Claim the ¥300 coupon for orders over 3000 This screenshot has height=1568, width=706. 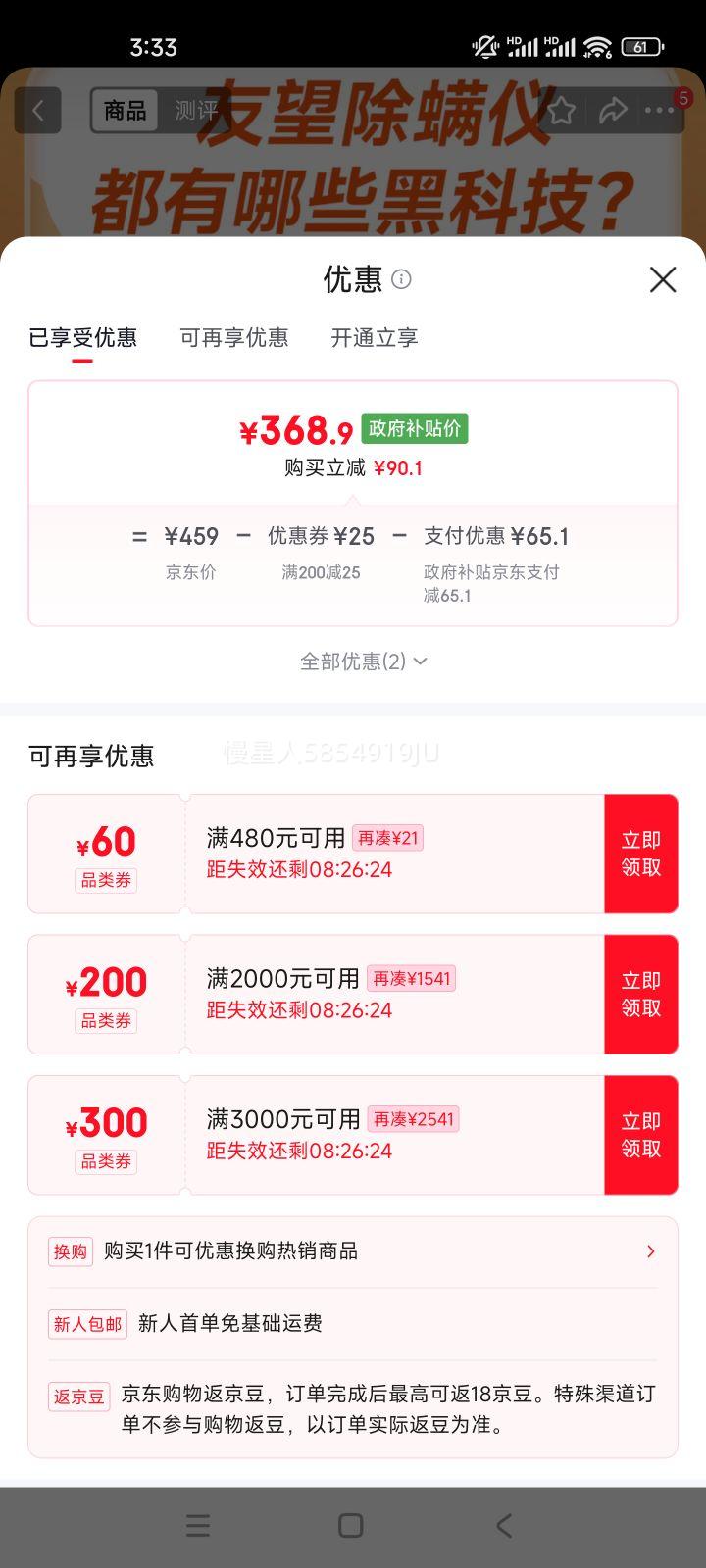640,1134
